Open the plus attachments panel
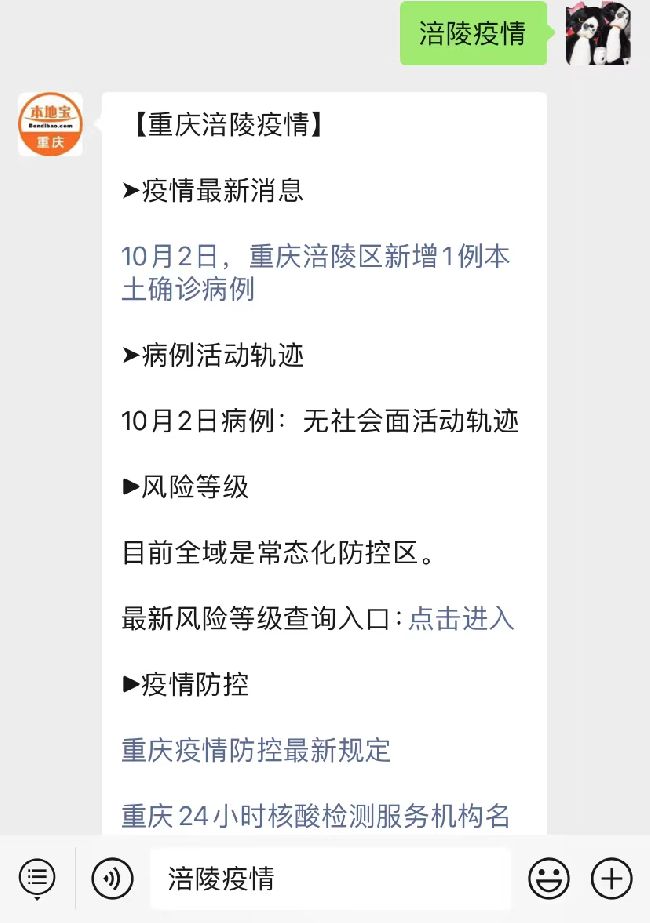 611,879
